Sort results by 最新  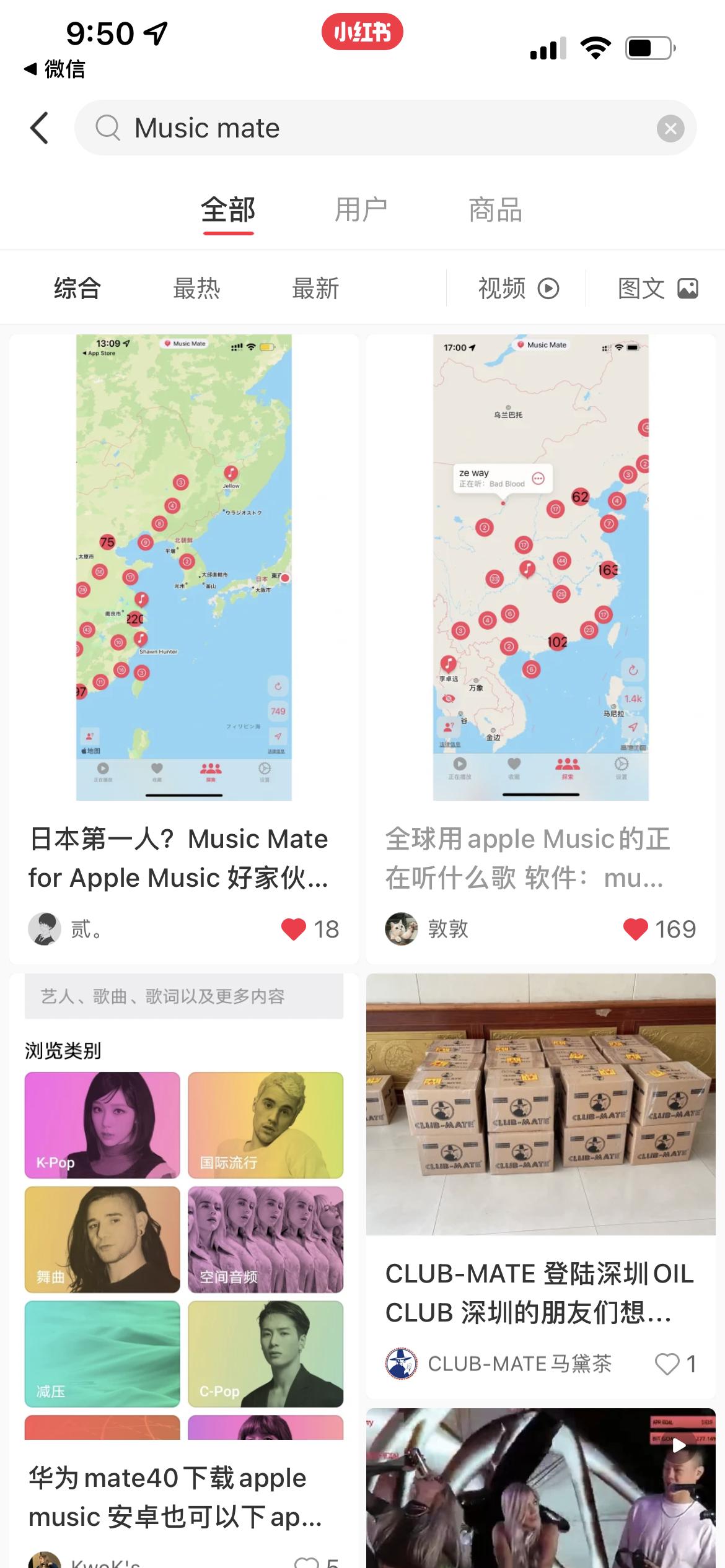point(315,289)
